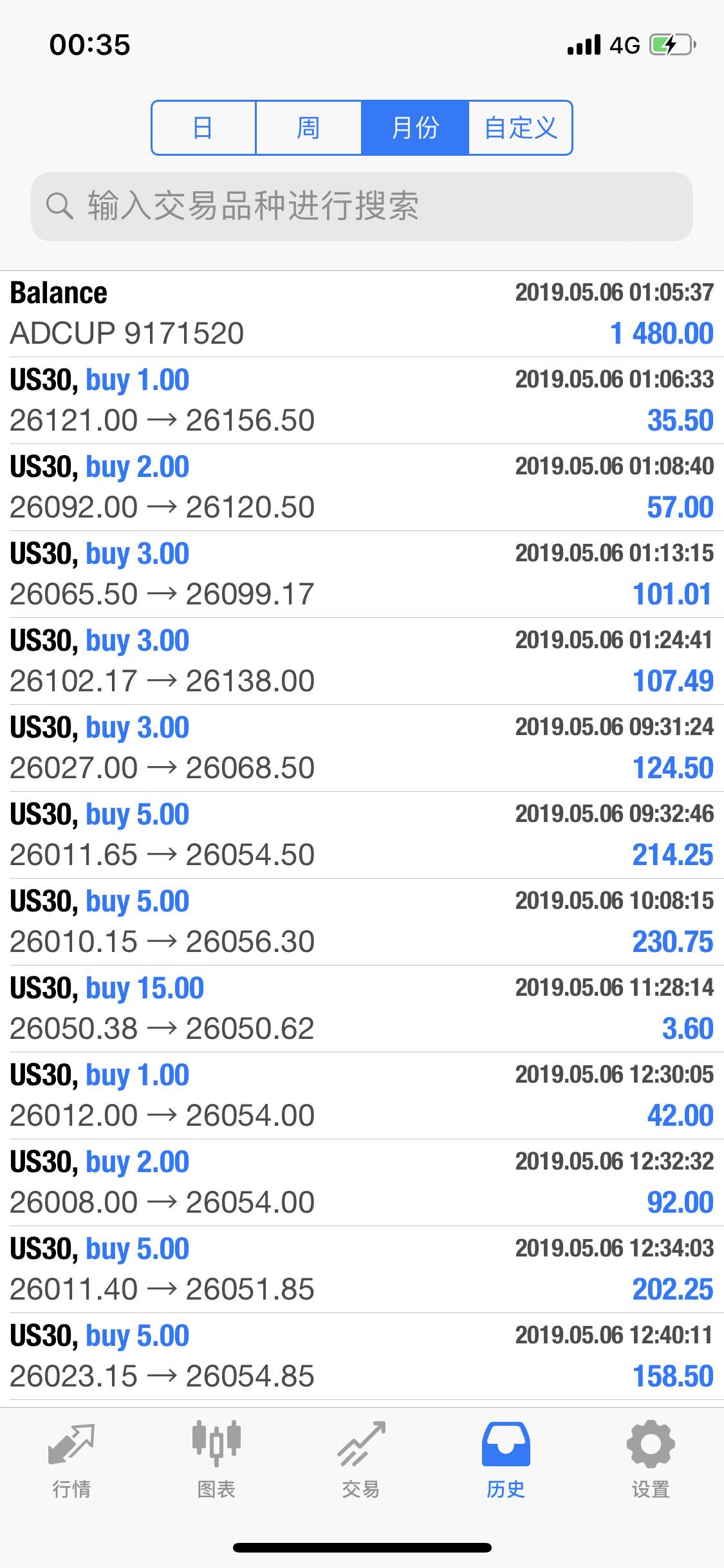This screenshot has width=724, height=1568.
Task: Select the 历史 history tab
Action: 506,1460
